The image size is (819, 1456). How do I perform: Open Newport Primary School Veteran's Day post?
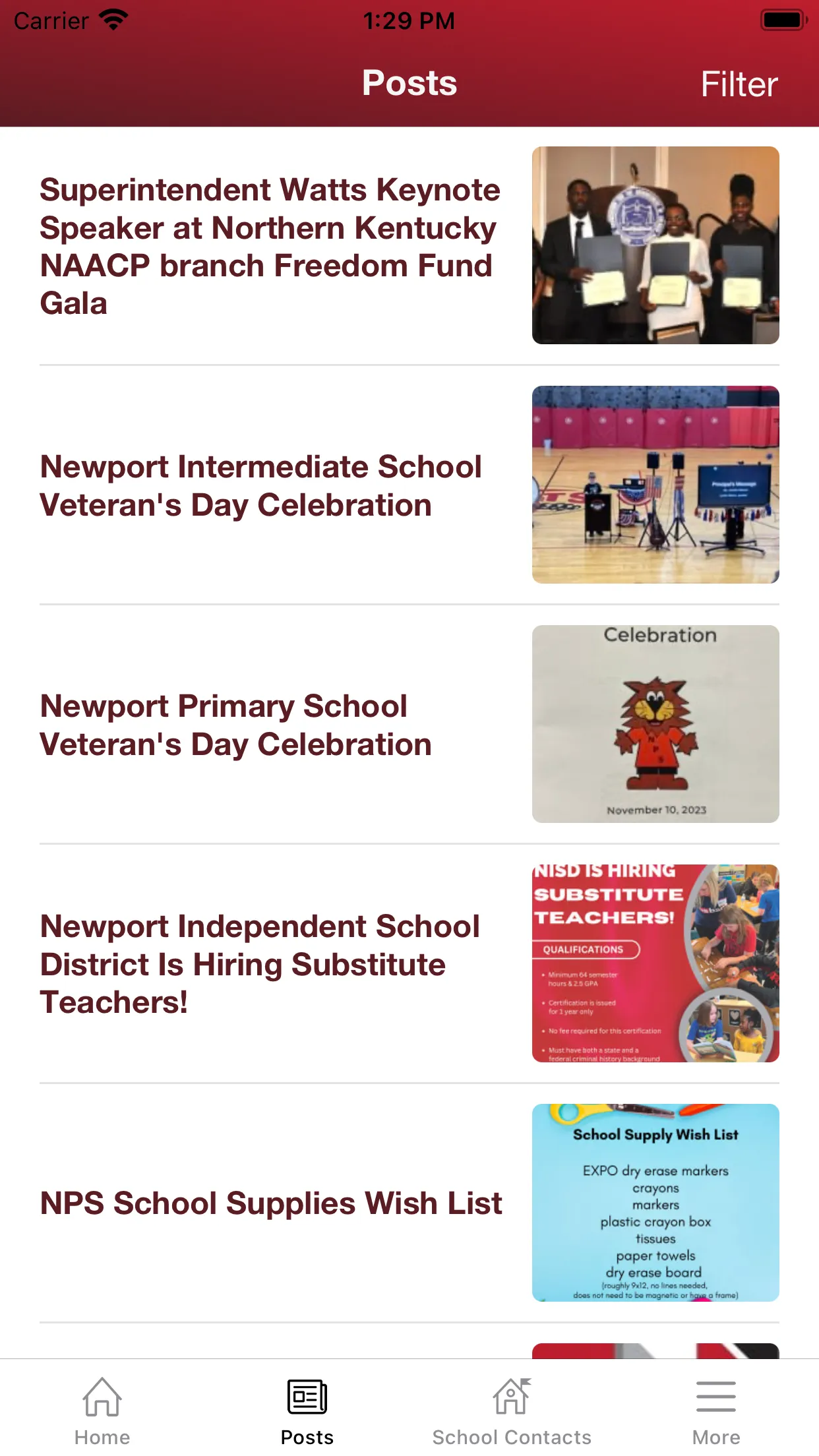point(409,724)
